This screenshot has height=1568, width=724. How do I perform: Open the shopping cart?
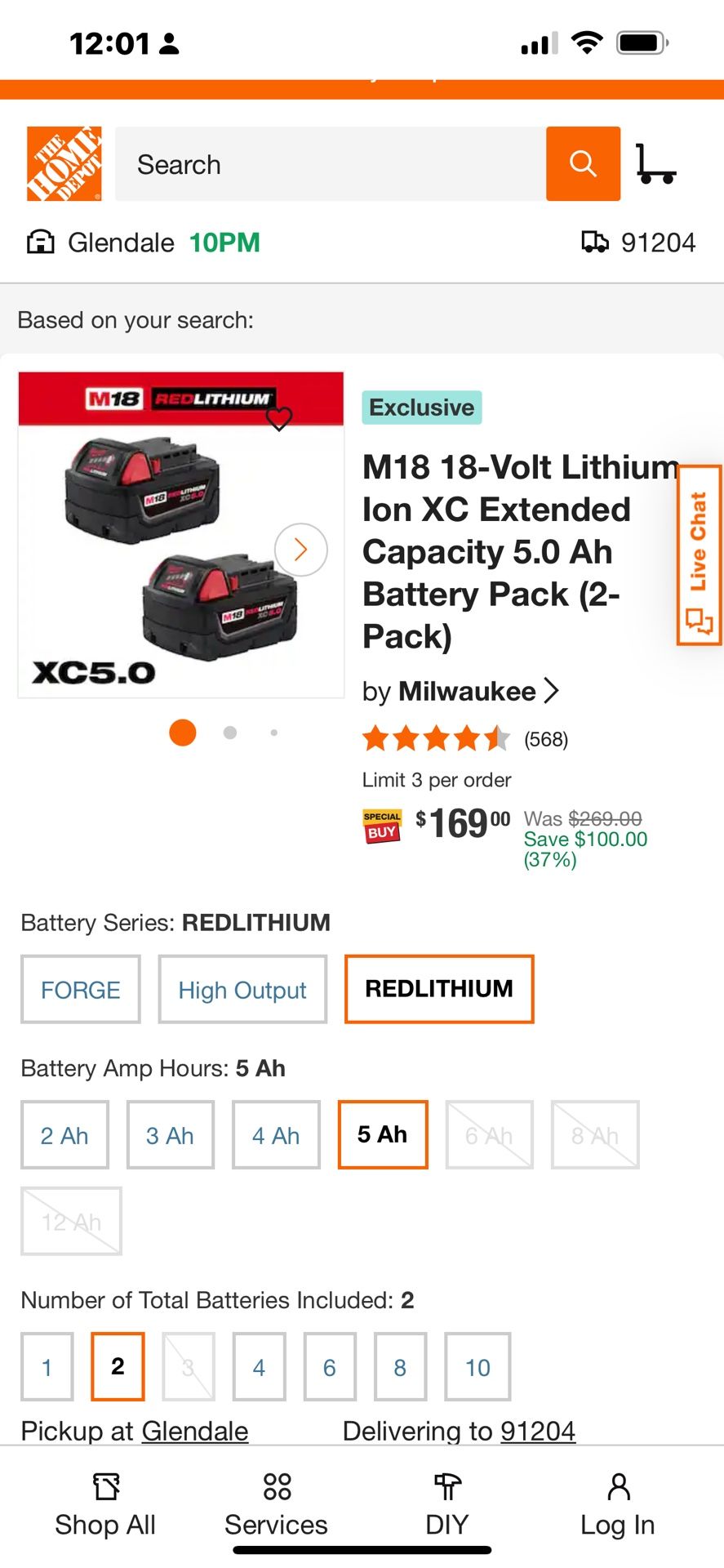tap(655, 164)
